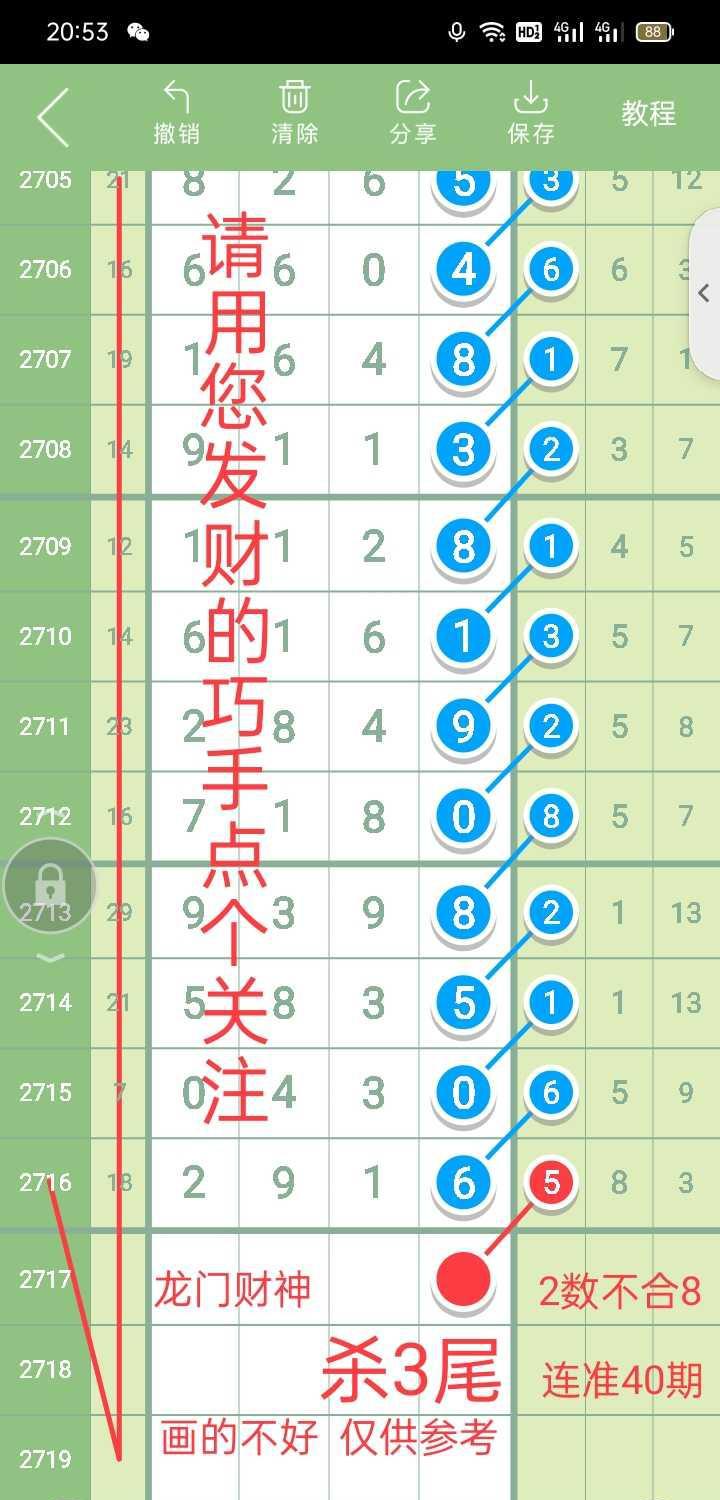
Task: Go back using the top arrow
Action: (52, 117)
